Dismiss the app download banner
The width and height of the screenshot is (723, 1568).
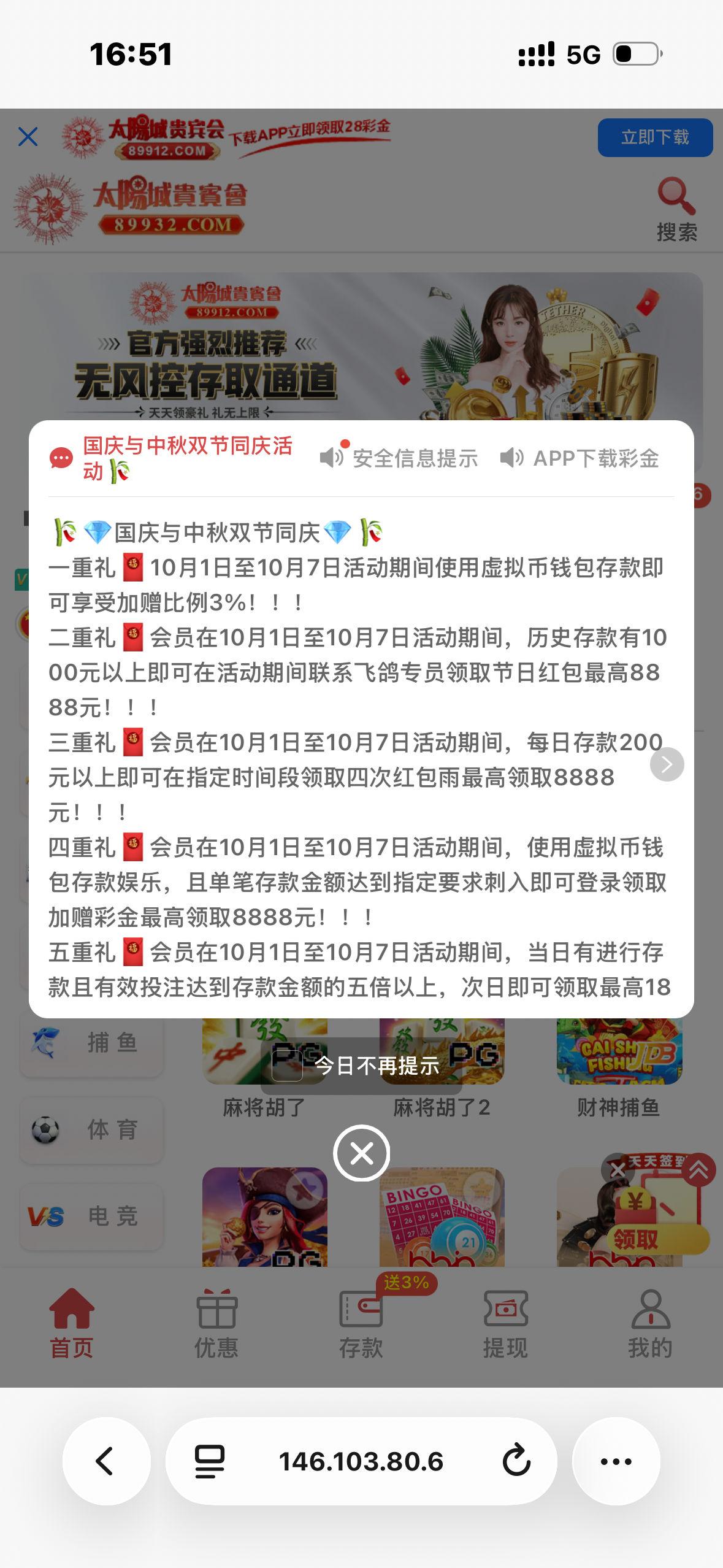[28, 137]
